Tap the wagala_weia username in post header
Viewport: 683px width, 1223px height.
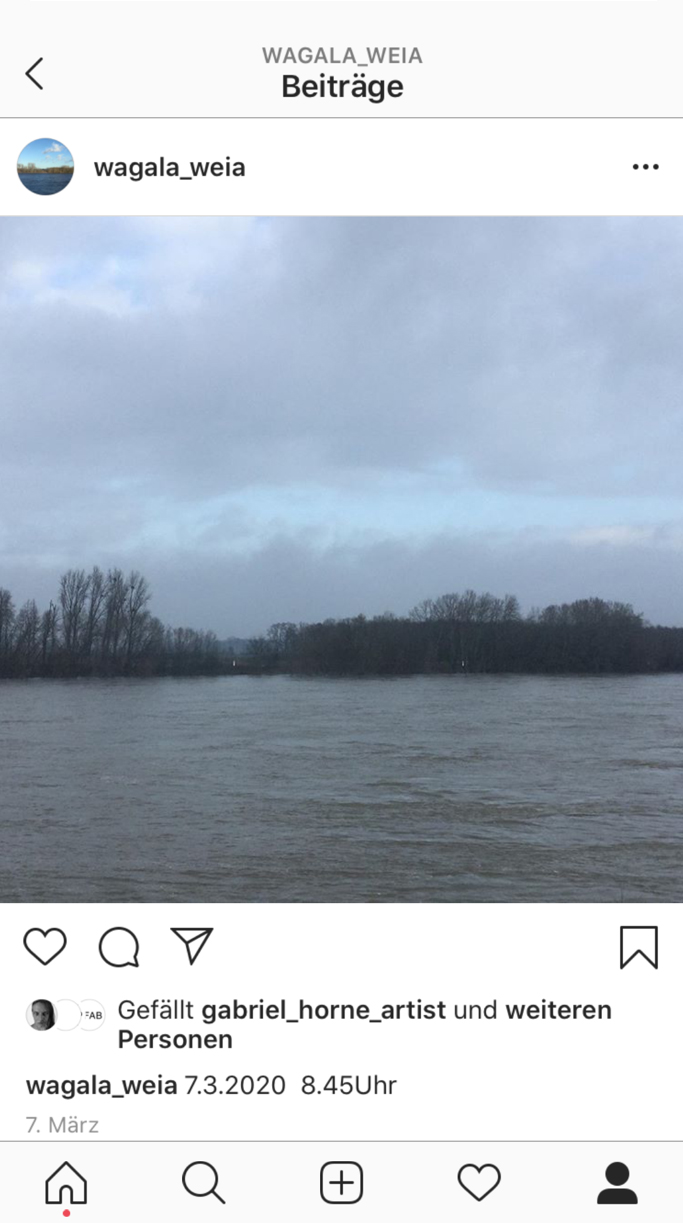169,167
